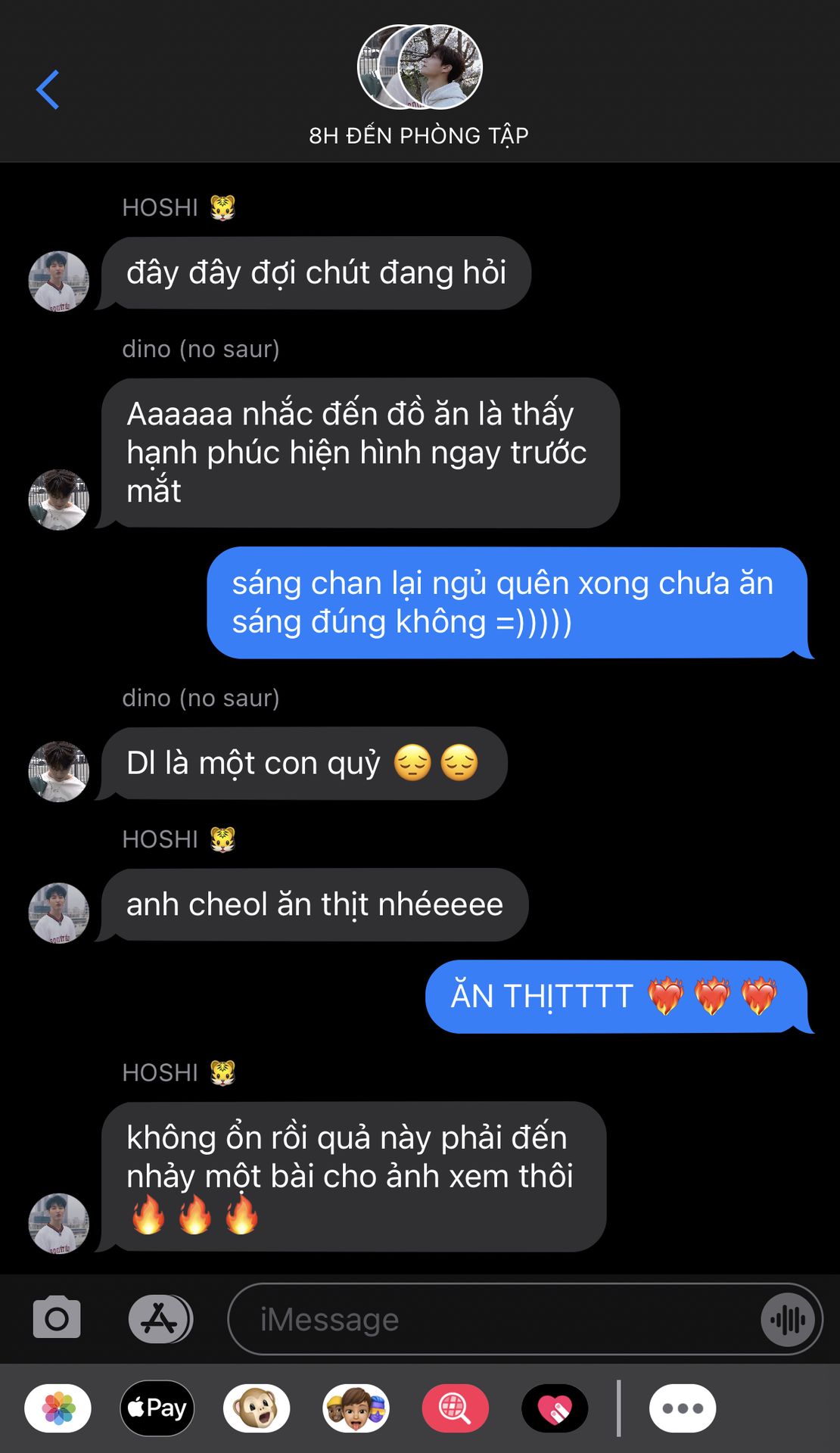The image size is (840, 1453).
Task: Open the Animoji monkey app
Action: 257,1408
